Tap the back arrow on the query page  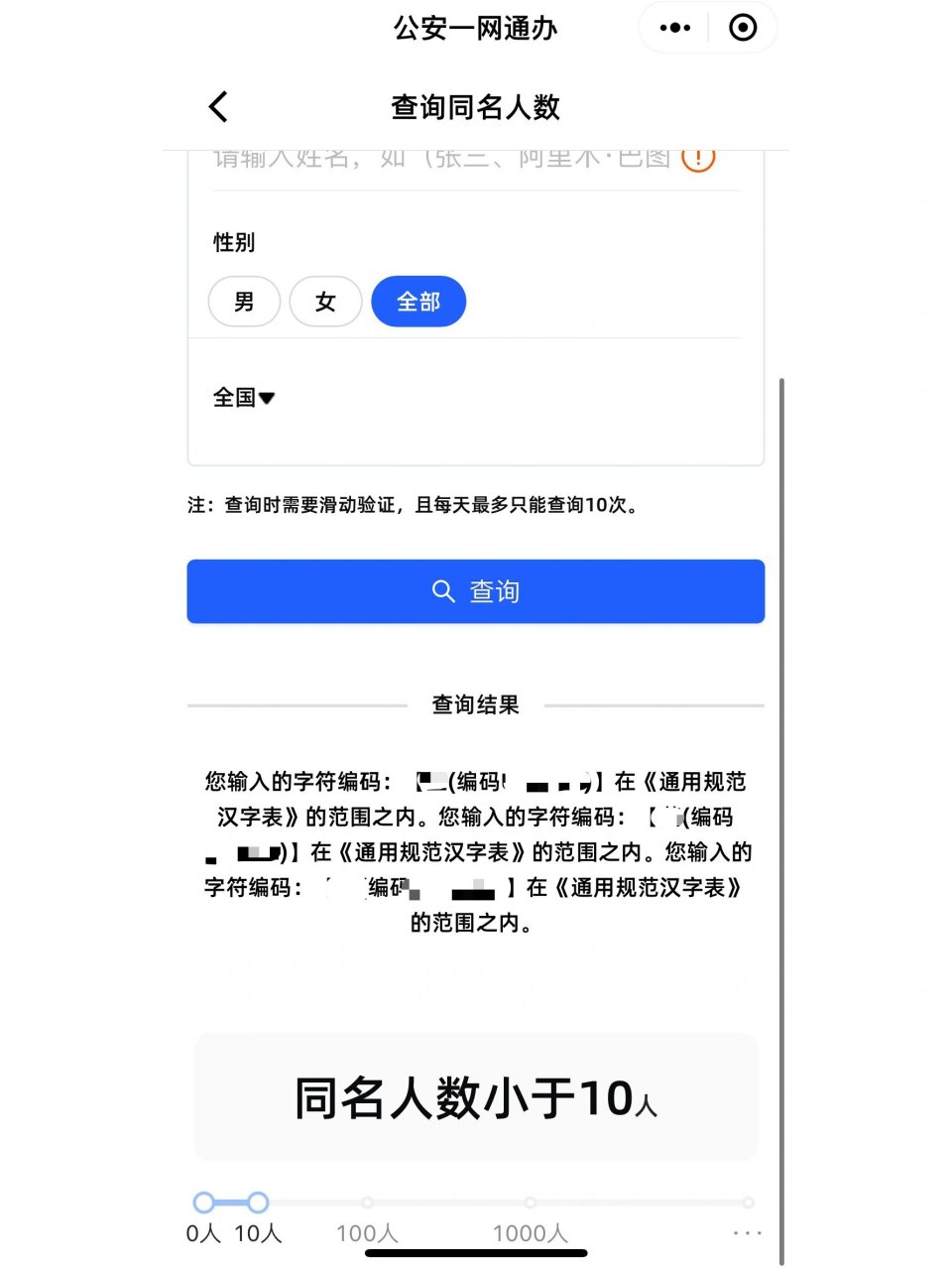pyautogui.click(x=217, y=105)
